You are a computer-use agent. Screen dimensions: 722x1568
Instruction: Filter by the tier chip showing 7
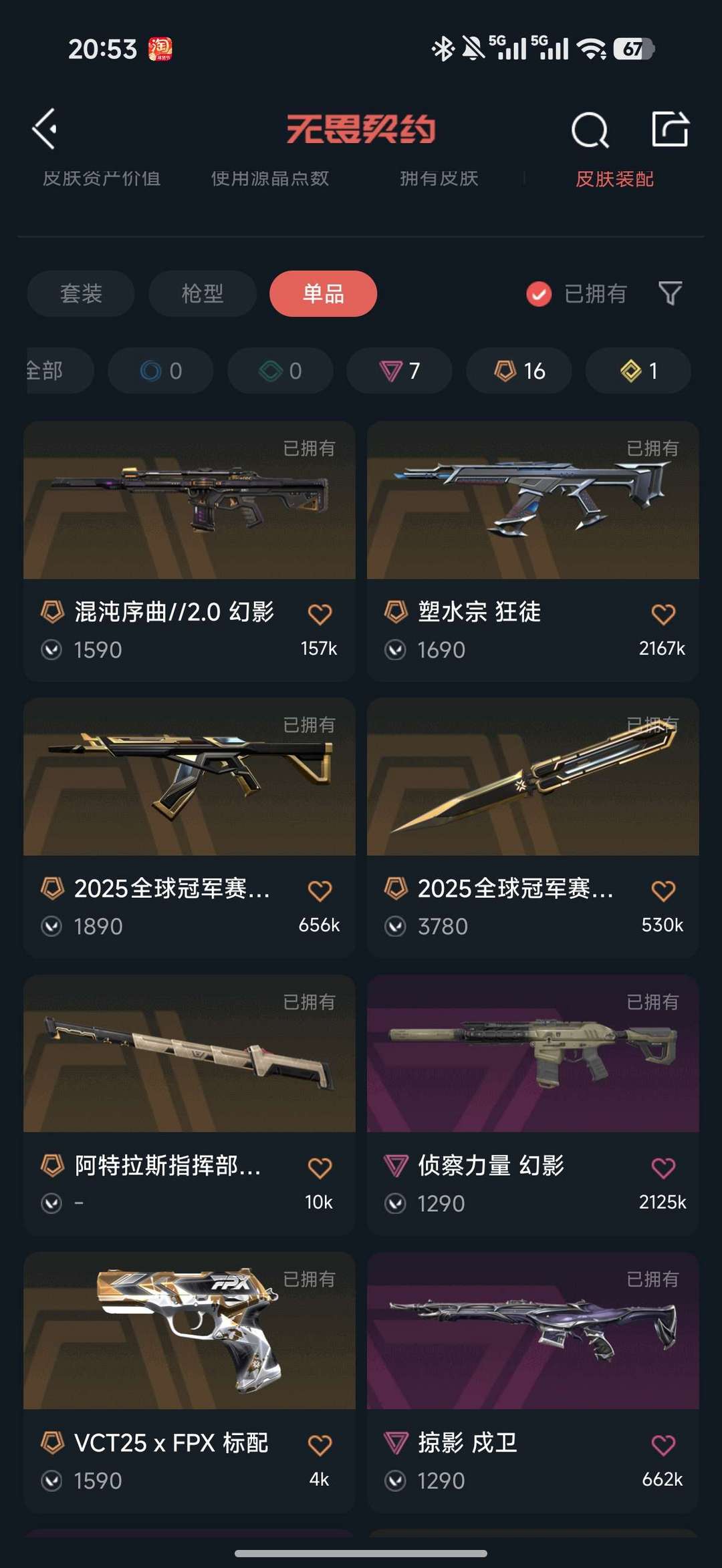coord(399,371)
